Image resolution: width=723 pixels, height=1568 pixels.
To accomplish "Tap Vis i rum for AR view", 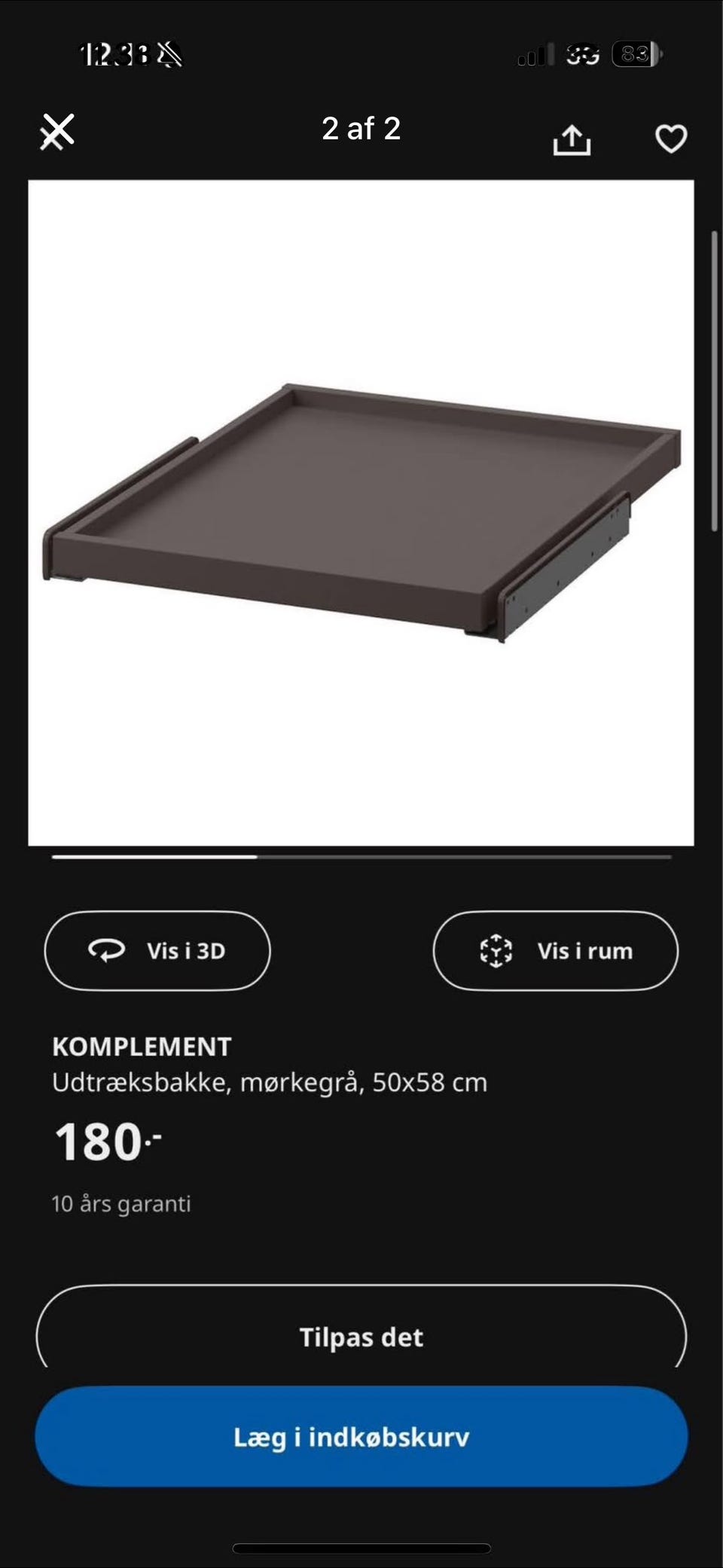I will (x=555, y=950).
